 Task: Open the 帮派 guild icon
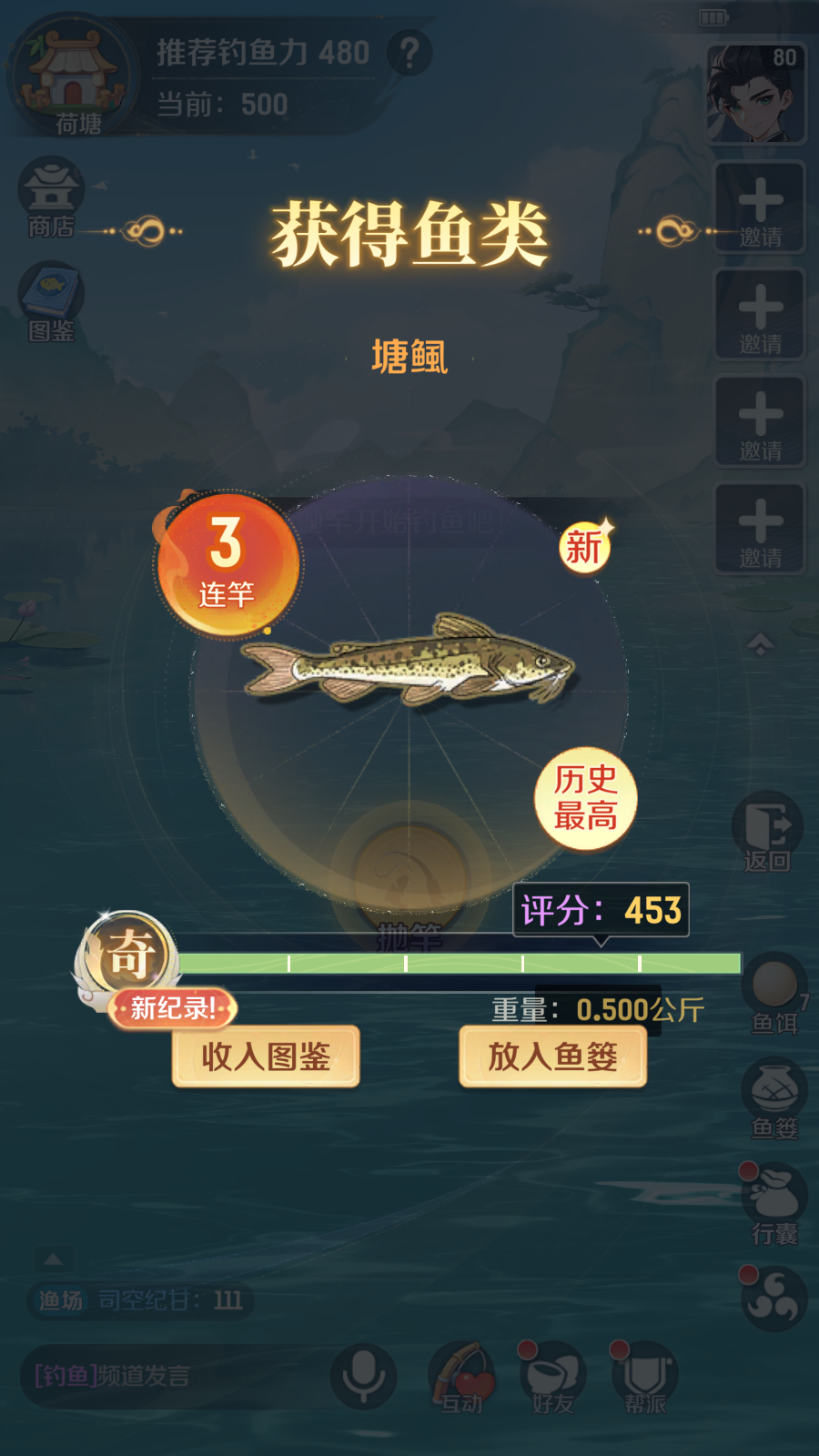point(645,1376)
